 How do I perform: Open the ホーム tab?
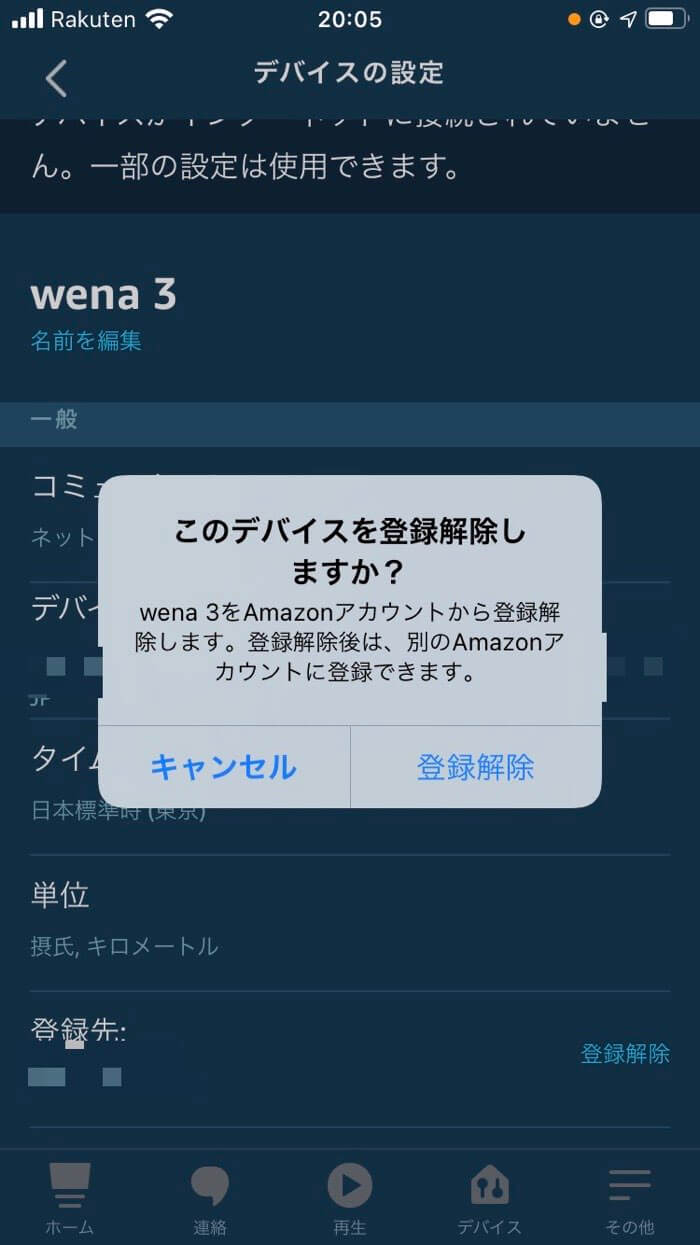click(x=70, y=1198)
